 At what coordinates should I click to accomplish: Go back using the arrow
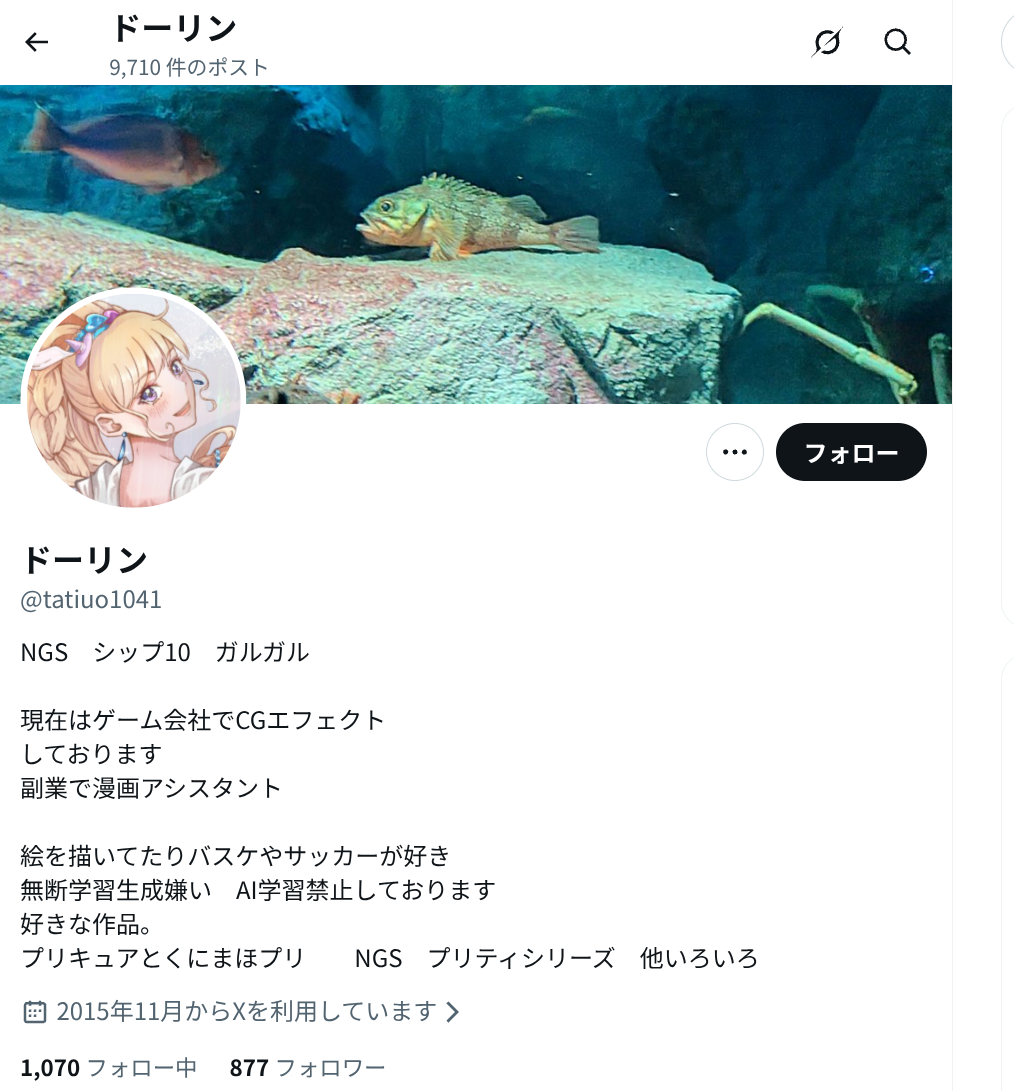(37, 42)
